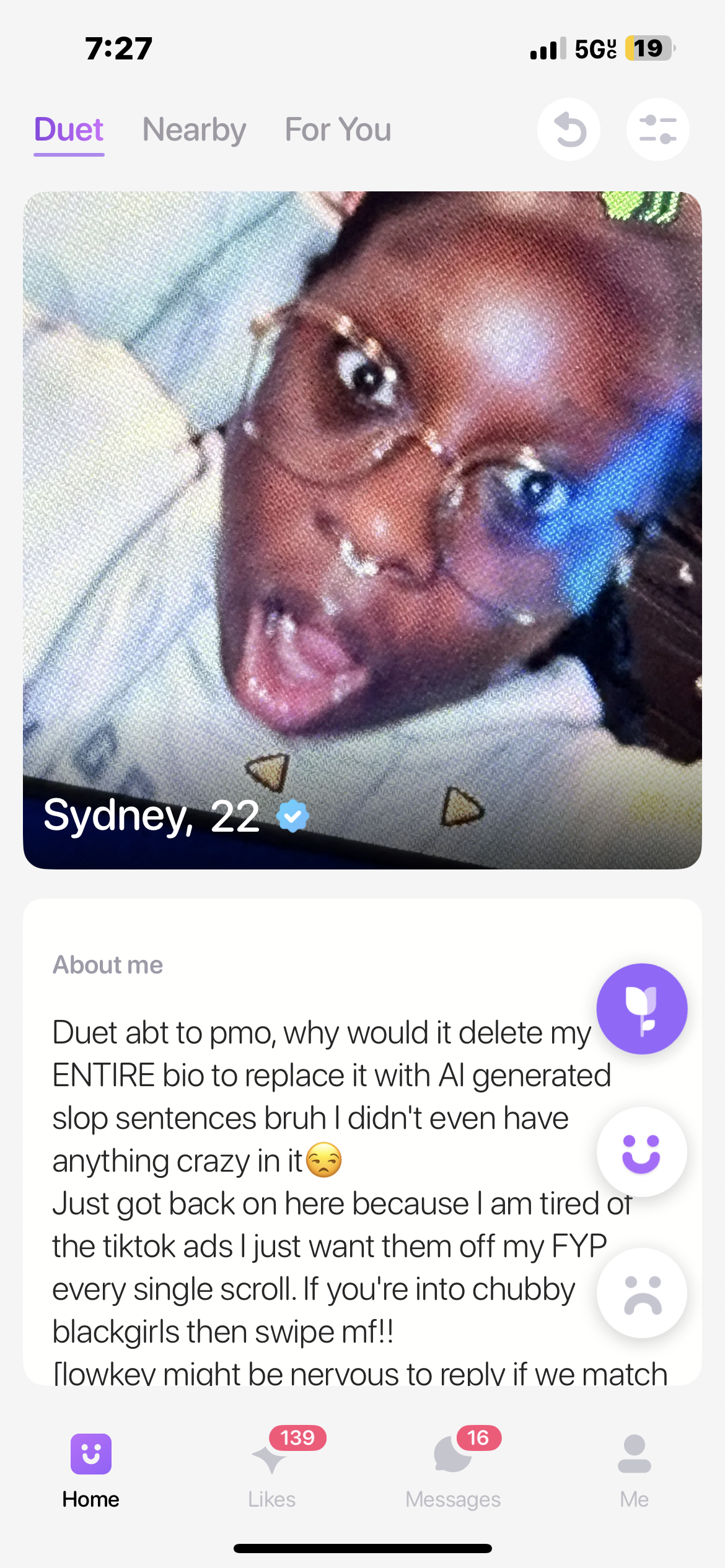The width and height of the screenshot is (725, 1568).
Task: Switch to the For You tab
Action: 338,130
